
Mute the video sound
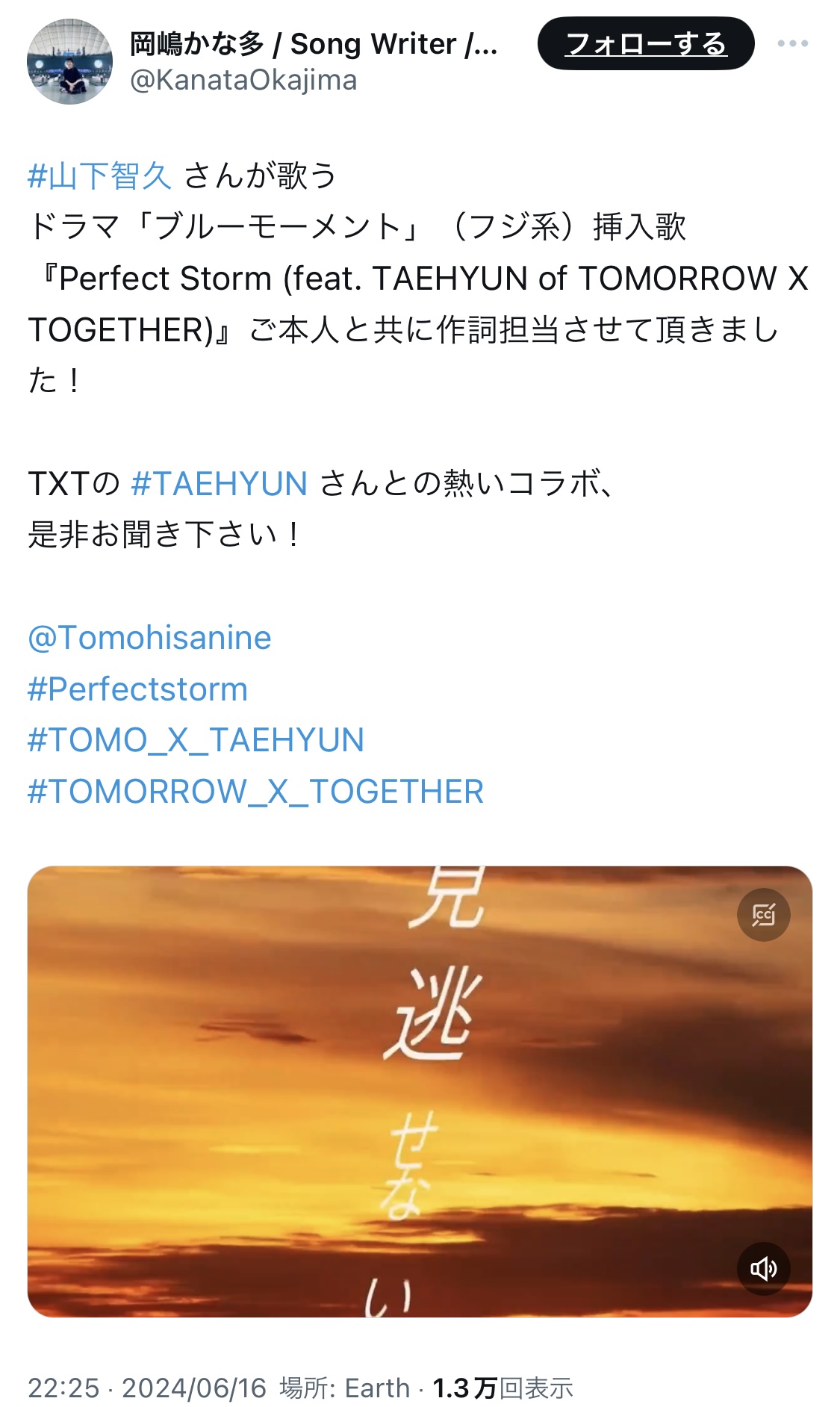763,1269
